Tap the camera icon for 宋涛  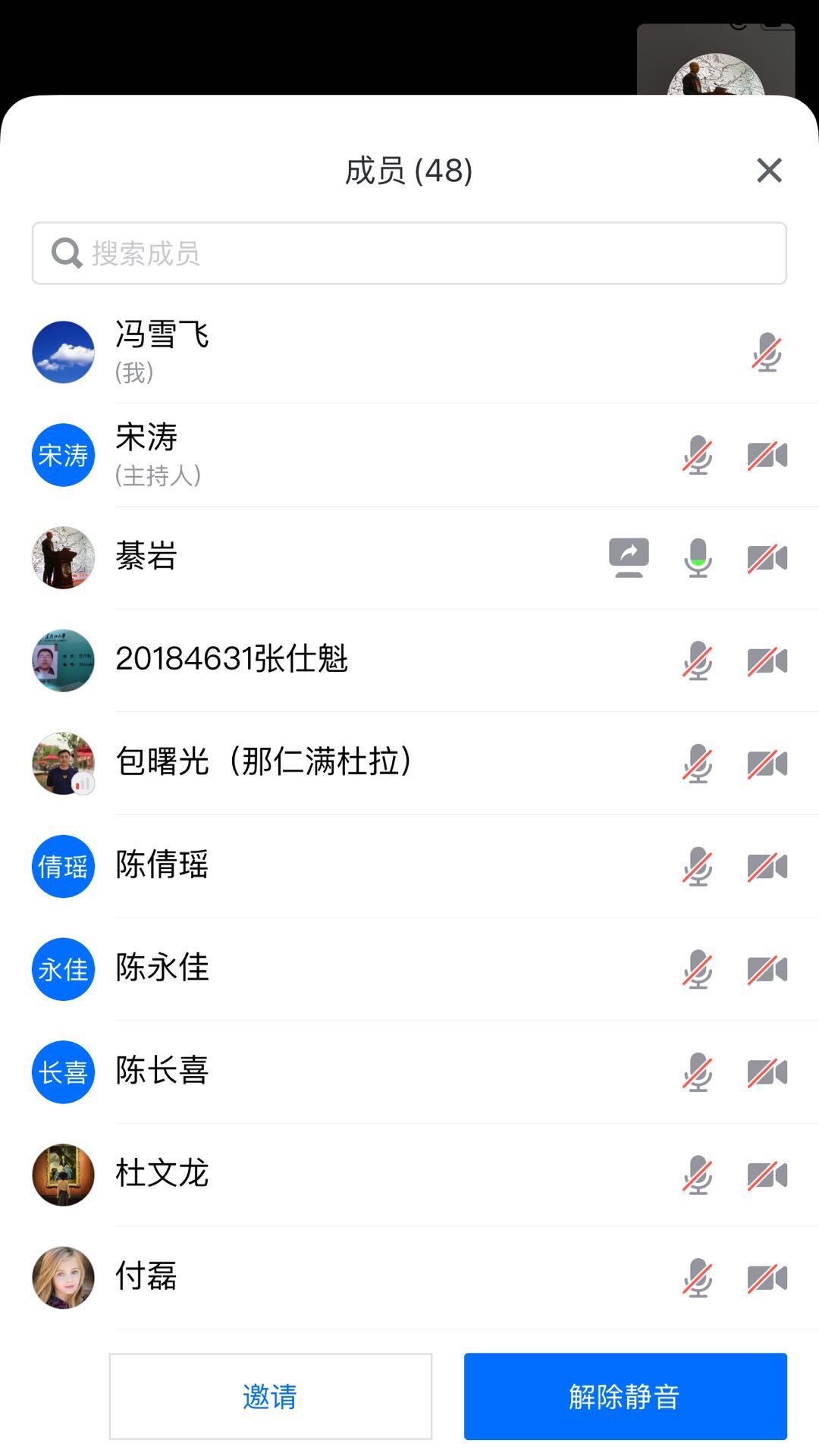767,456
